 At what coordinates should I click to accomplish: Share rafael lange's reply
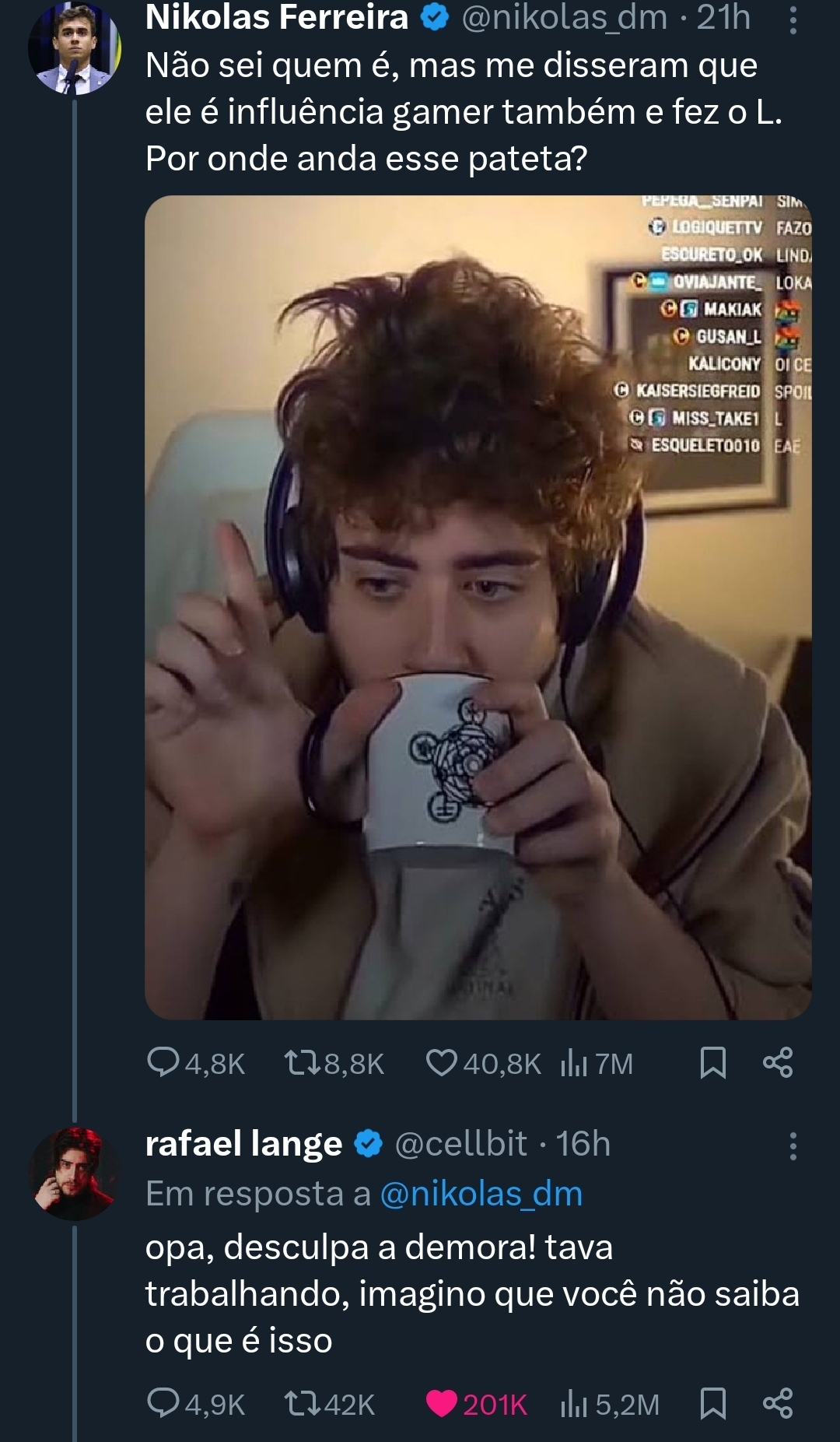coord(778,1403)
